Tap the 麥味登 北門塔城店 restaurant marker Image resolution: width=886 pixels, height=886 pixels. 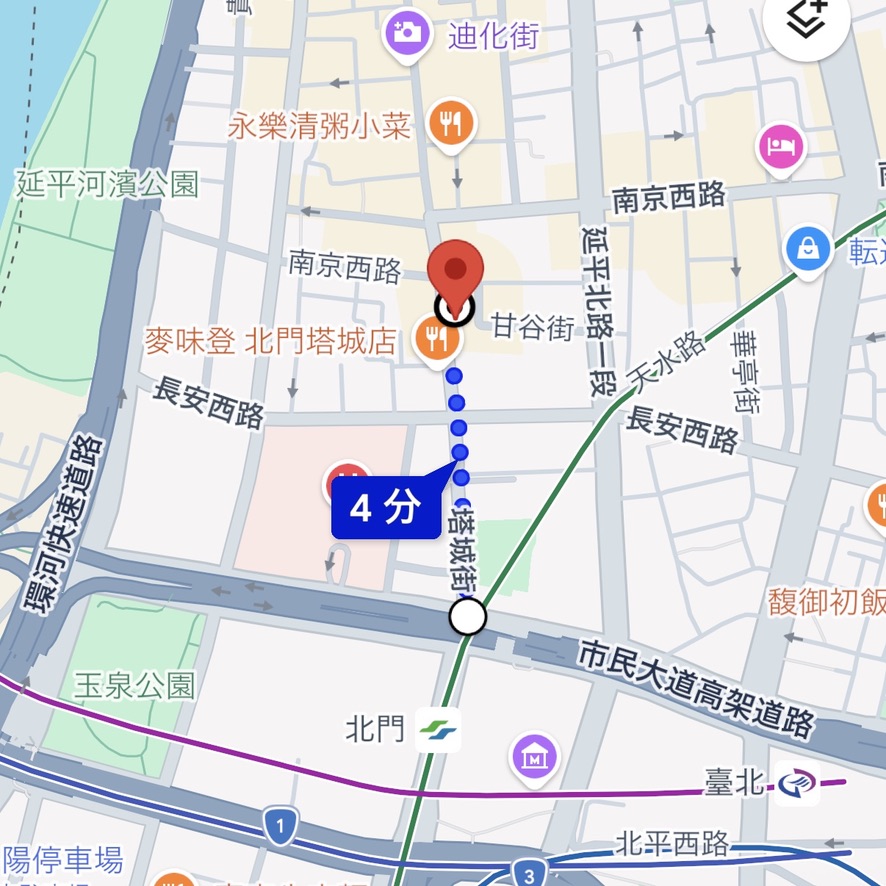click(x=437, y=341)
